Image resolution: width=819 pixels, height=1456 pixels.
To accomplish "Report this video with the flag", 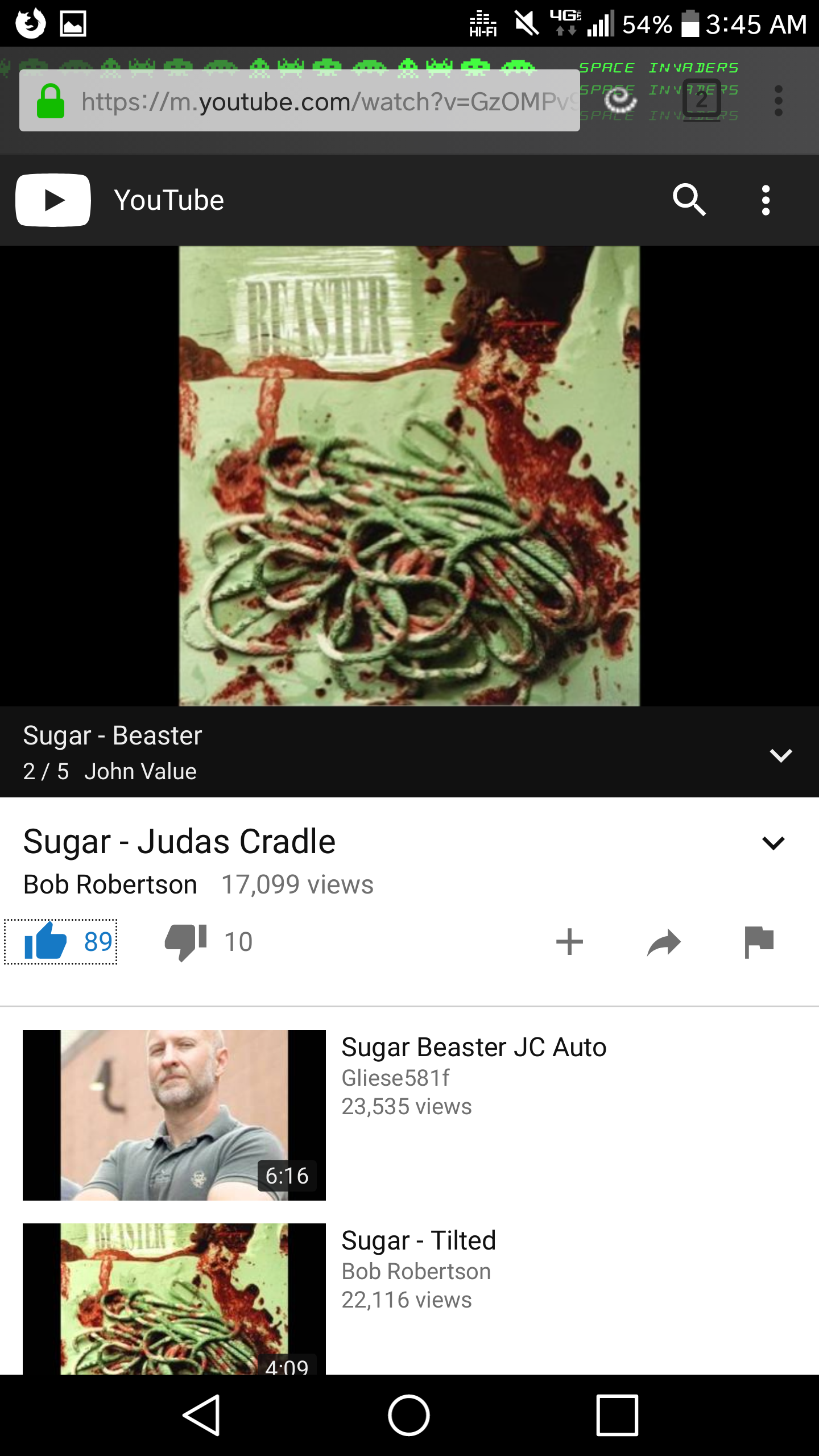I will point(759,942).
